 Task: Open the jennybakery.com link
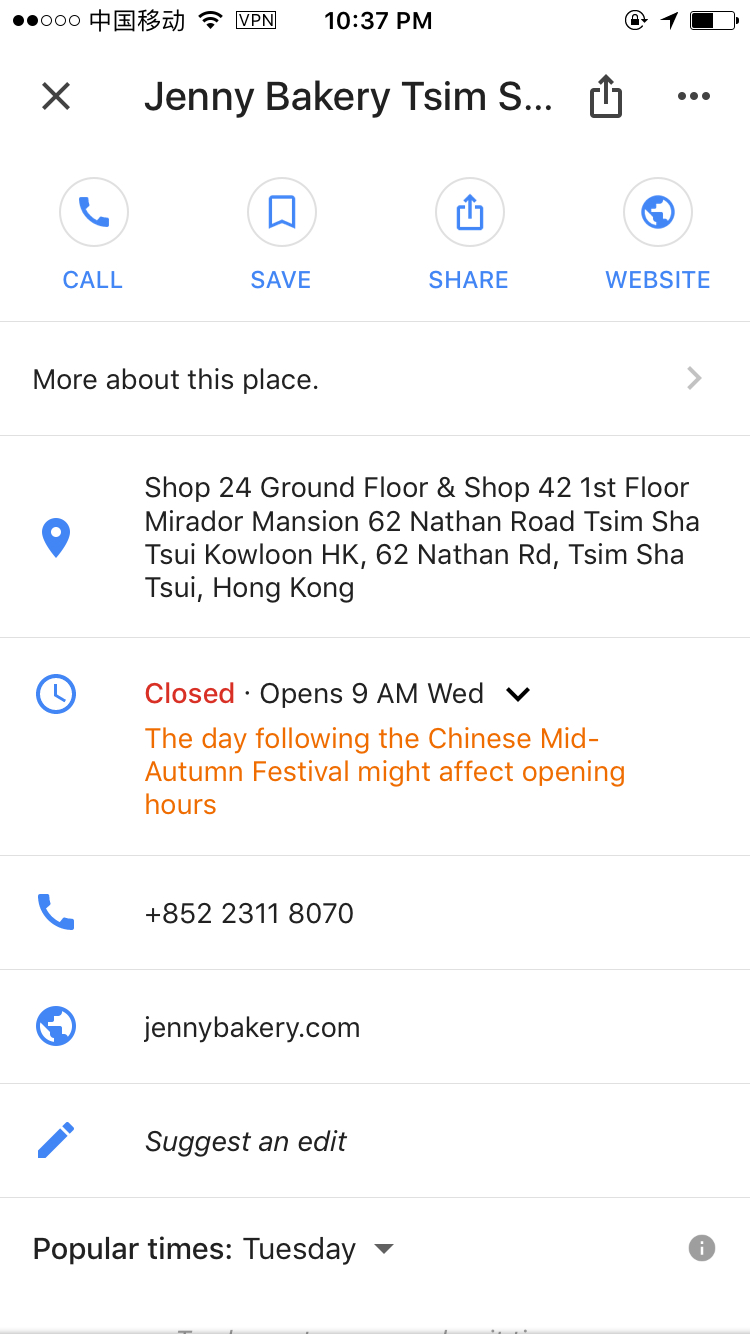252,1027
